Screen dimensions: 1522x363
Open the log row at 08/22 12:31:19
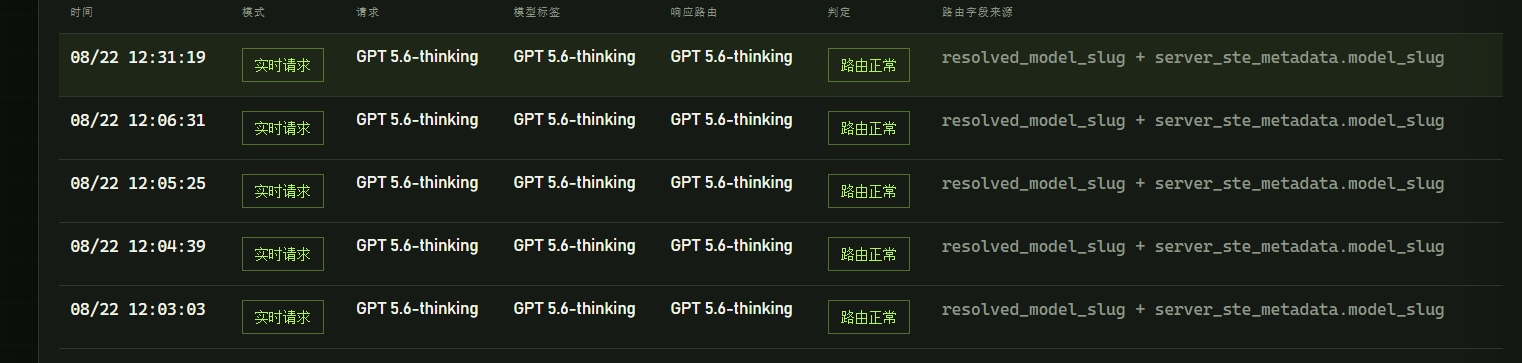pyautogui.click(x=780, y=65)
